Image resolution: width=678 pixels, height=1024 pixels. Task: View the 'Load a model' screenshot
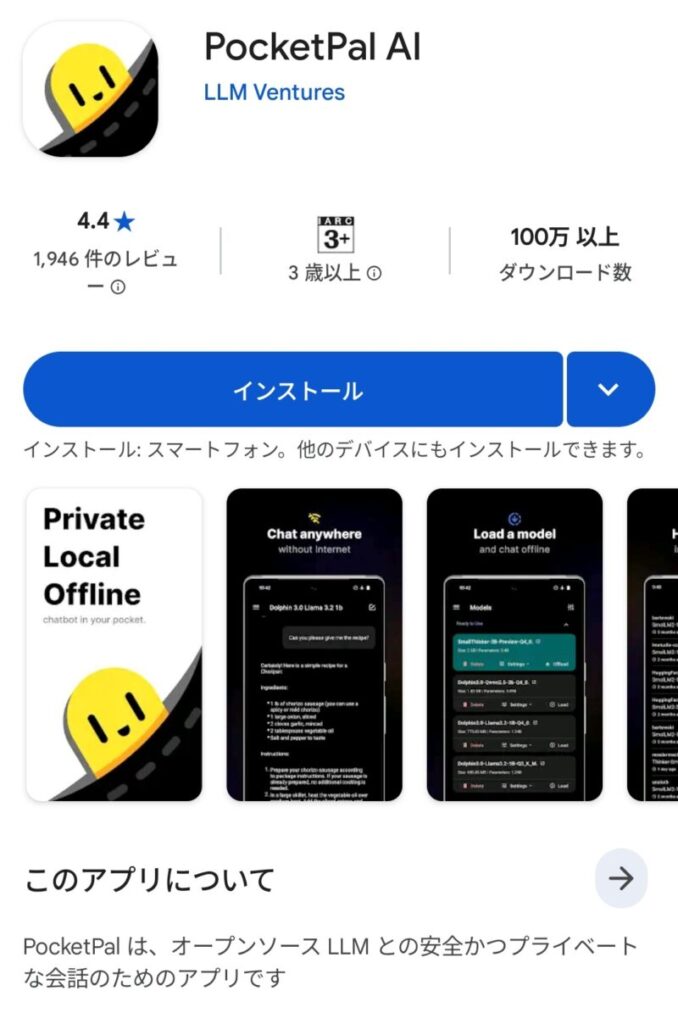(x=515, y=644)
